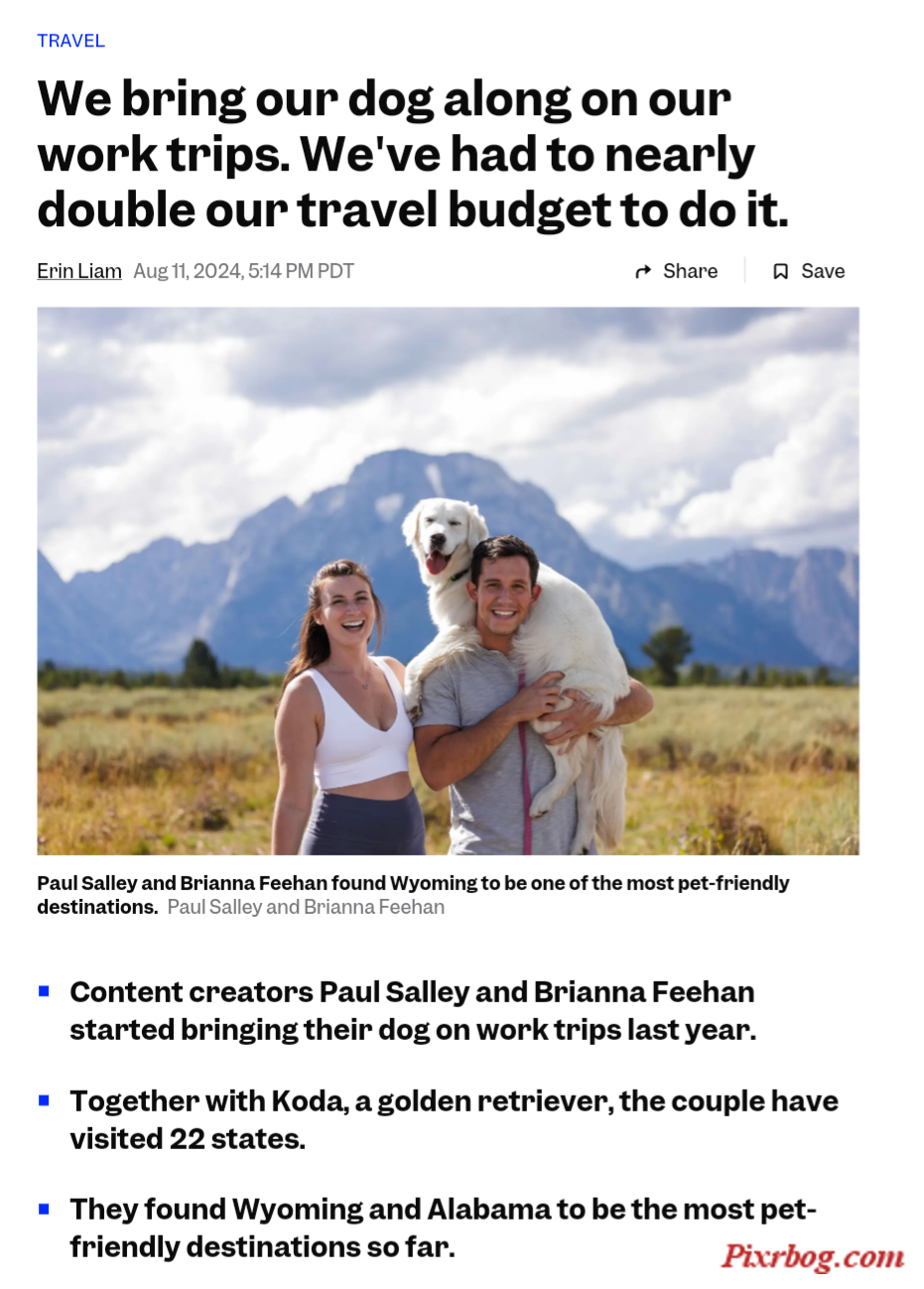Open the TRAVEL category link
The width and height of the screenshot is (924, 1289).
(70, 41)
